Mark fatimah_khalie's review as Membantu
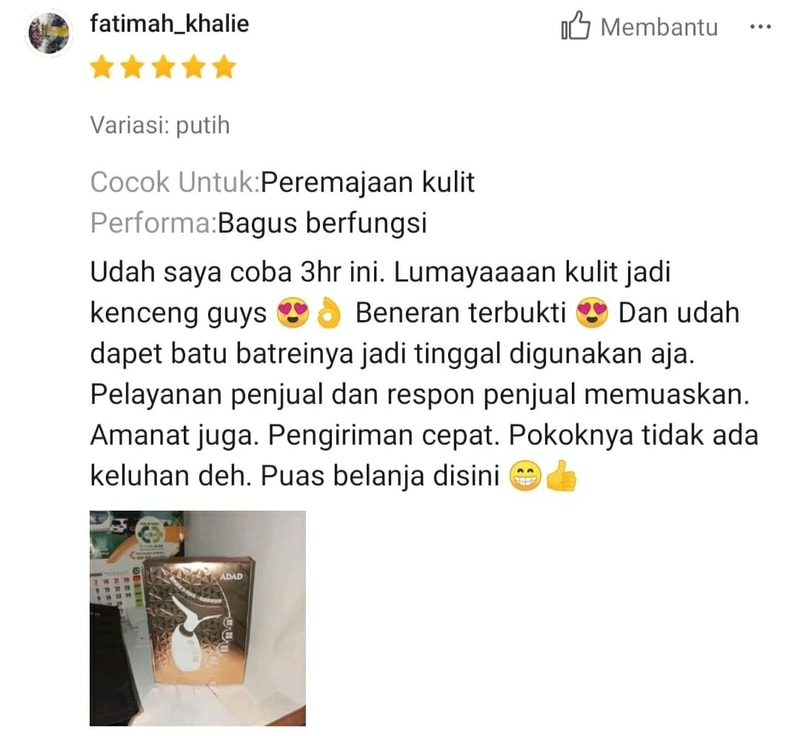 pyautogui.click(x=639, y=28)
